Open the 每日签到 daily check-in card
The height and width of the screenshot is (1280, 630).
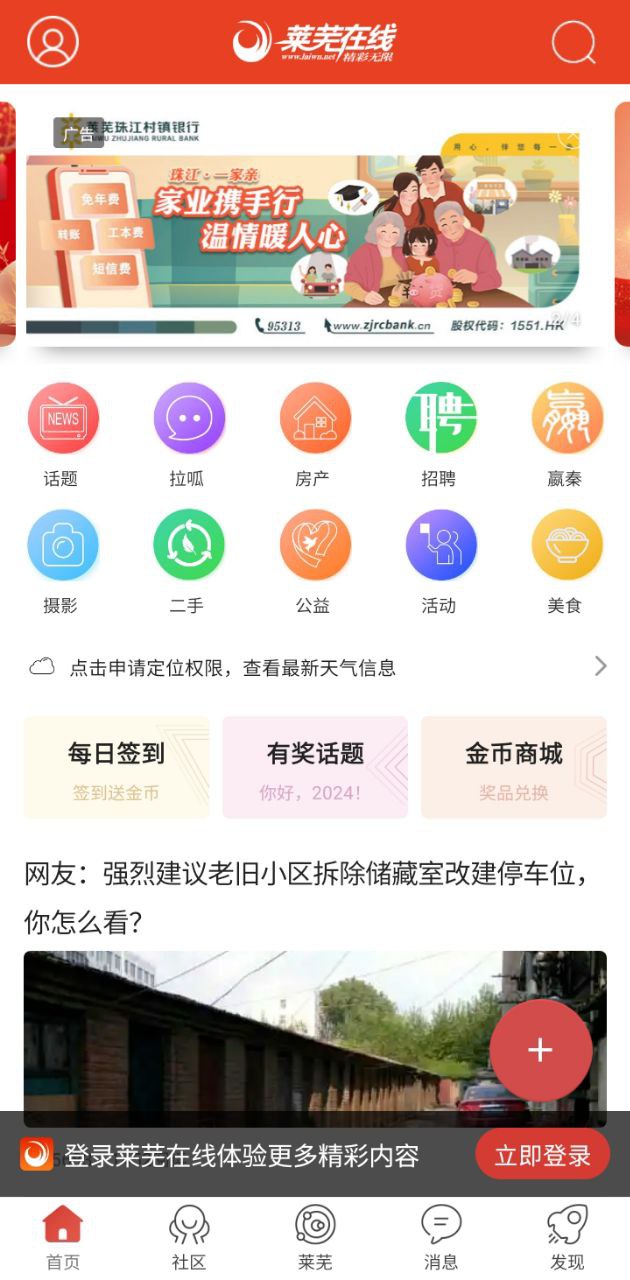point(116,768)
